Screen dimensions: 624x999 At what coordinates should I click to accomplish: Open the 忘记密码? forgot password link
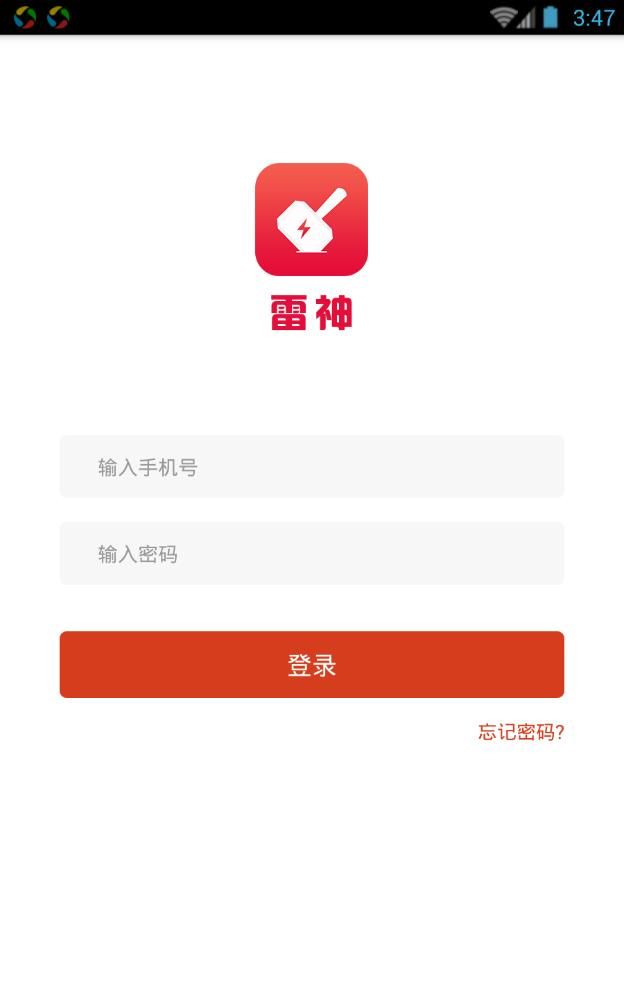pos(521,732)
